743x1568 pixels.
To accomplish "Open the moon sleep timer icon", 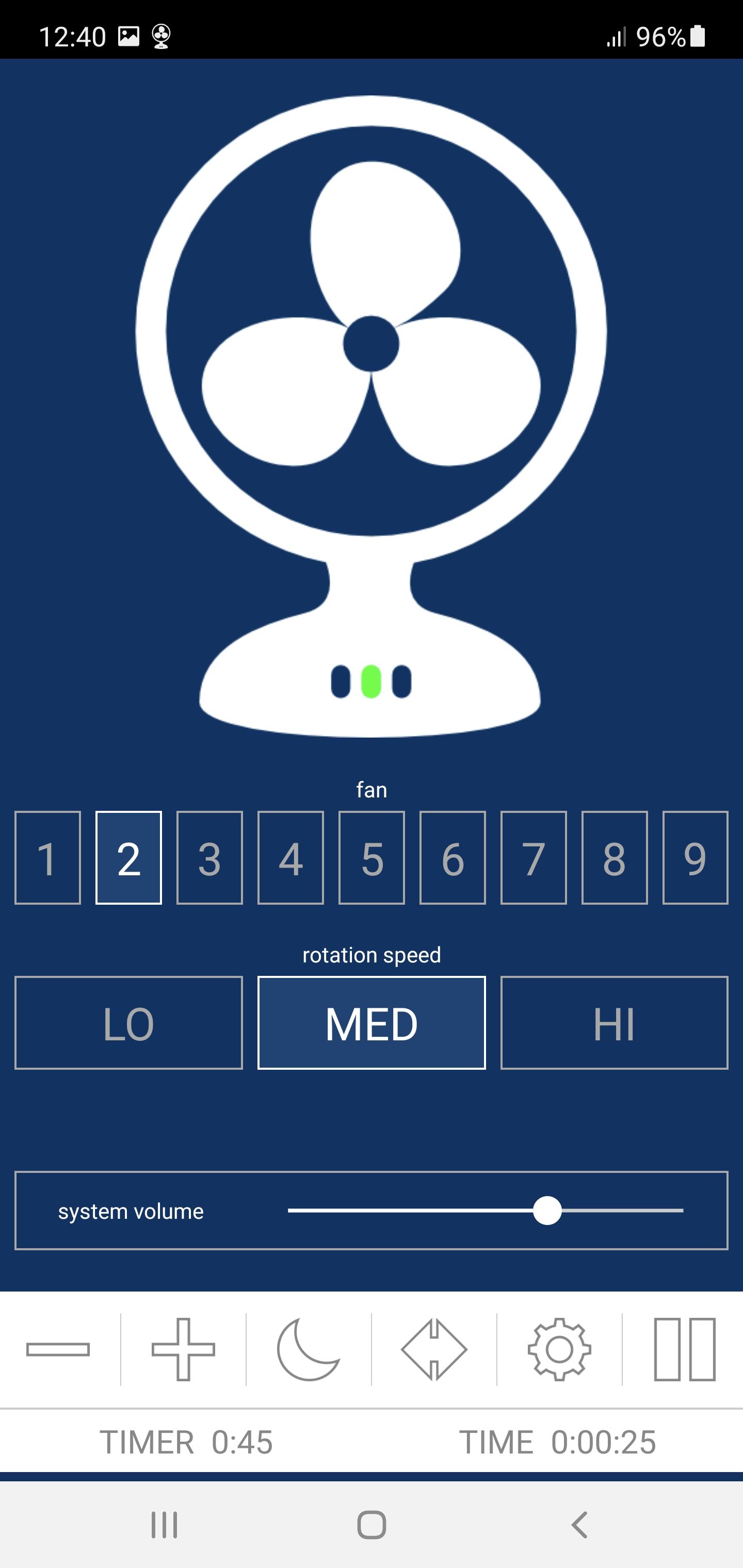I will click(308, 1349).
